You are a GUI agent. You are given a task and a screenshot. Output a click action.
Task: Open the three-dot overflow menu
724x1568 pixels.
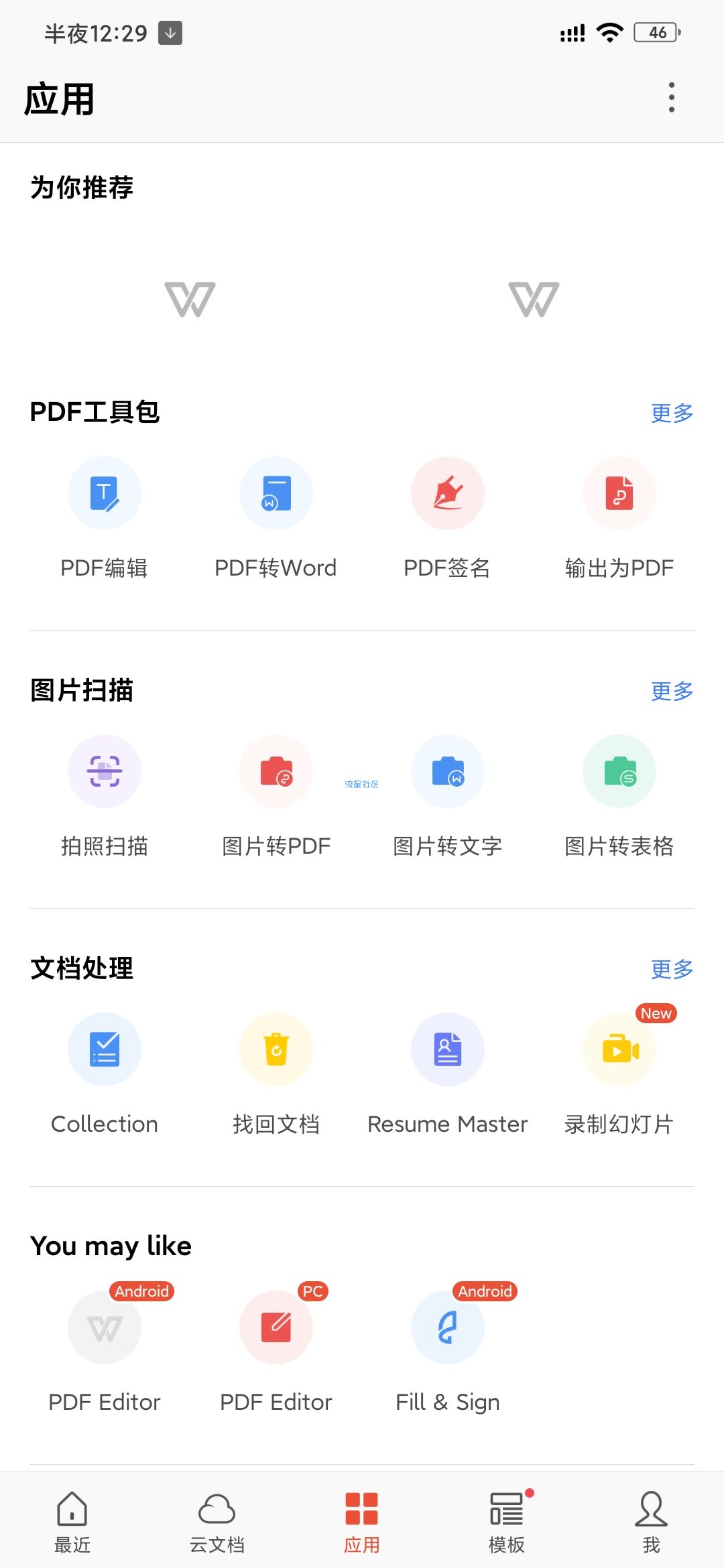pyautogui.click(x=671, y=98)
